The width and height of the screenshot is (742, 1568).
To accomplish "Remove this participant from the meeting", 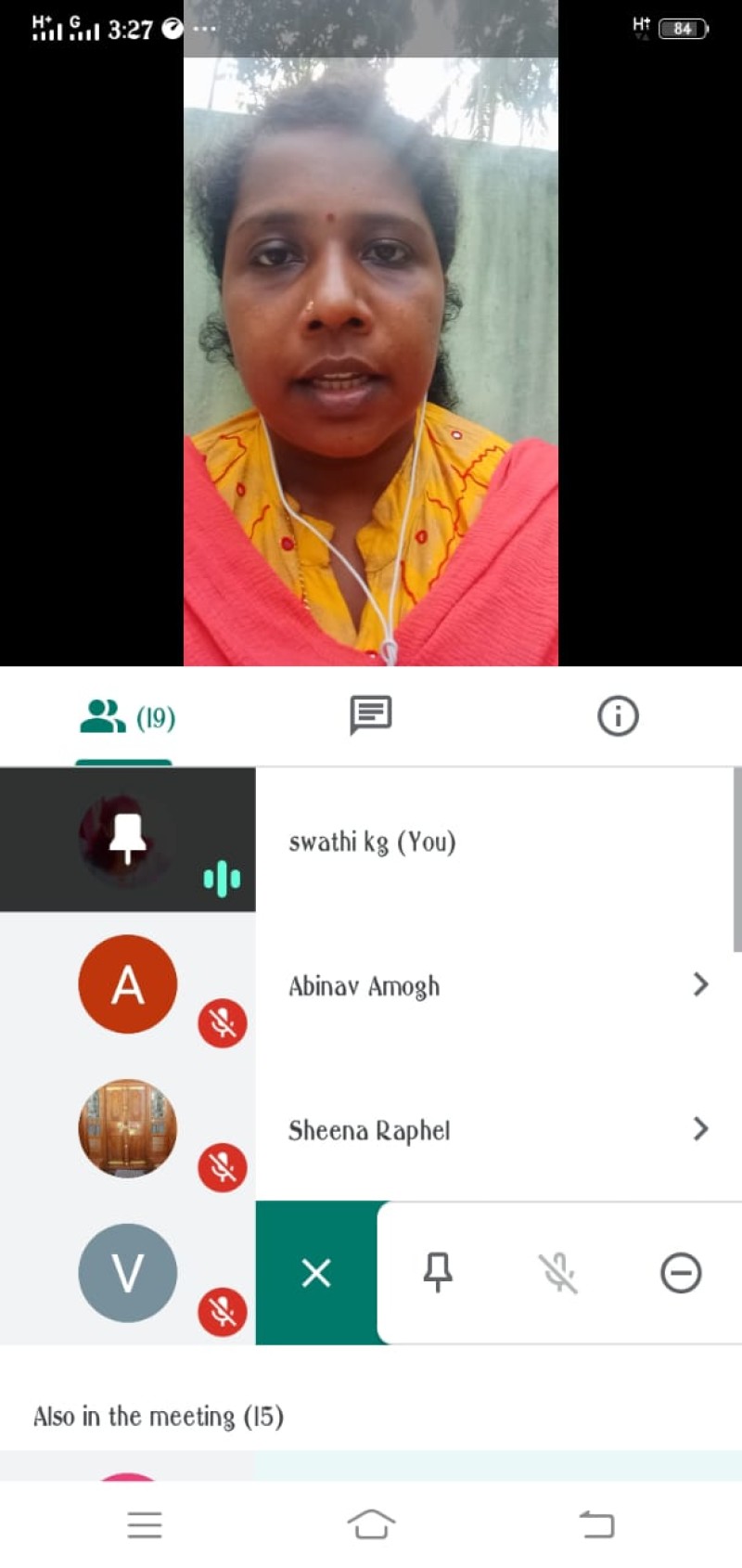I will pos(680,1273).
